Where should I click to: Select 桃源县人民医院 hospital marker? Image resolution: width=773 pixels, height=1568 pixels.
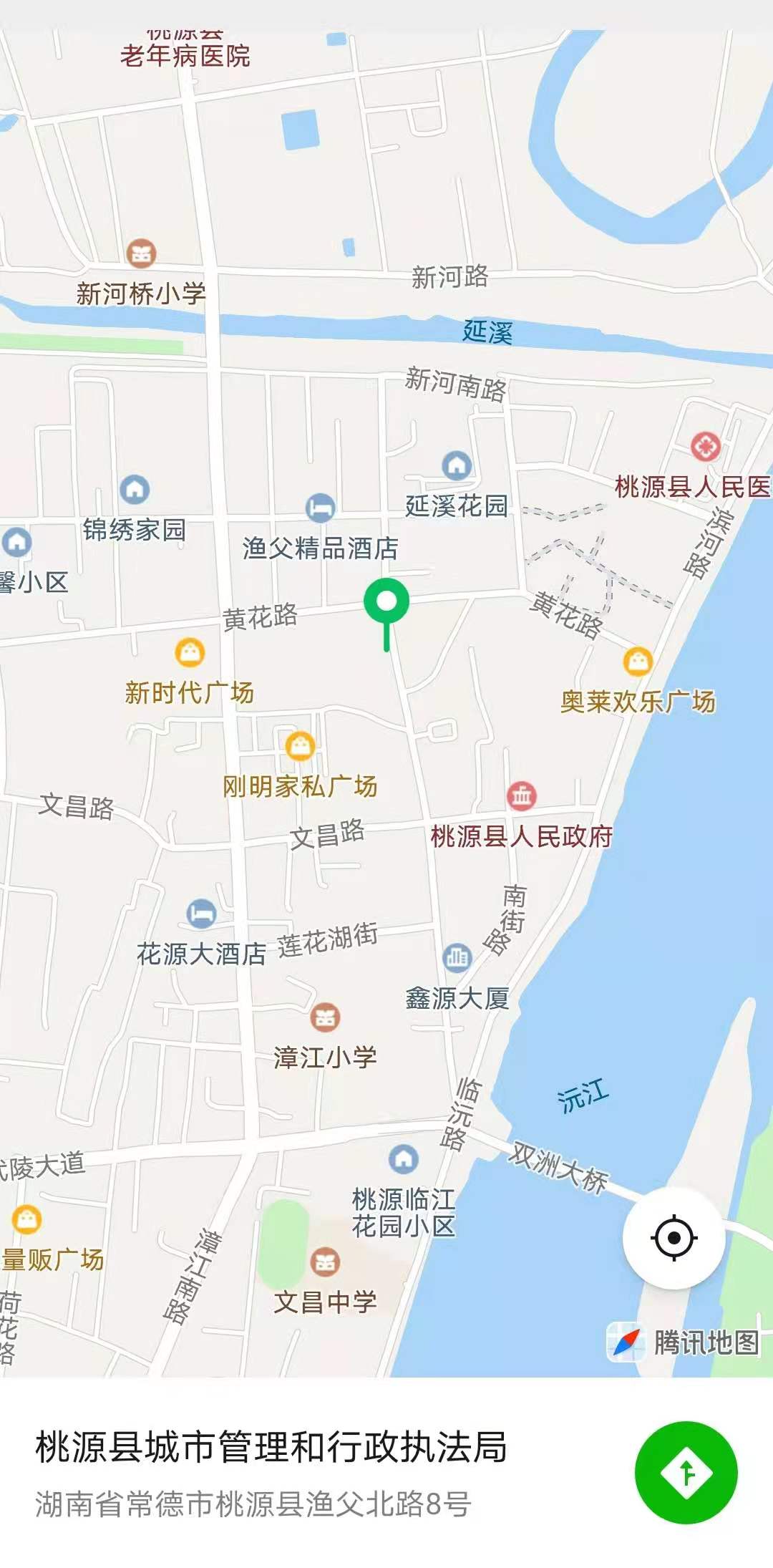[x=705, y=446]
